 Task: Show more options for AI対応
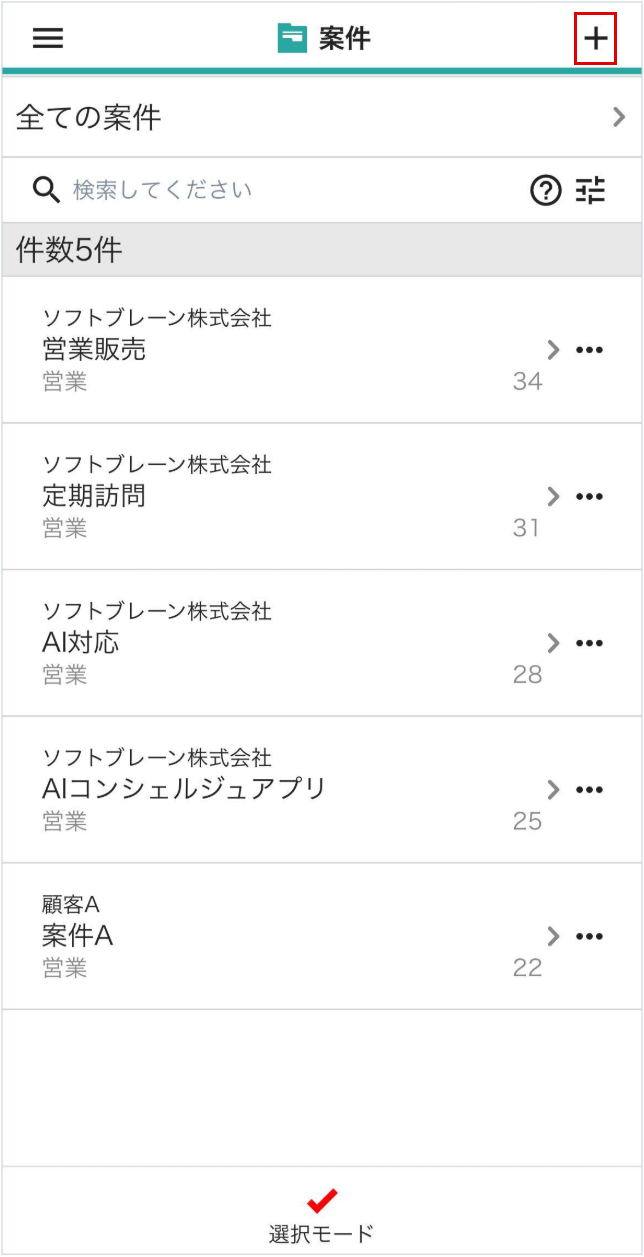point(590,642)
